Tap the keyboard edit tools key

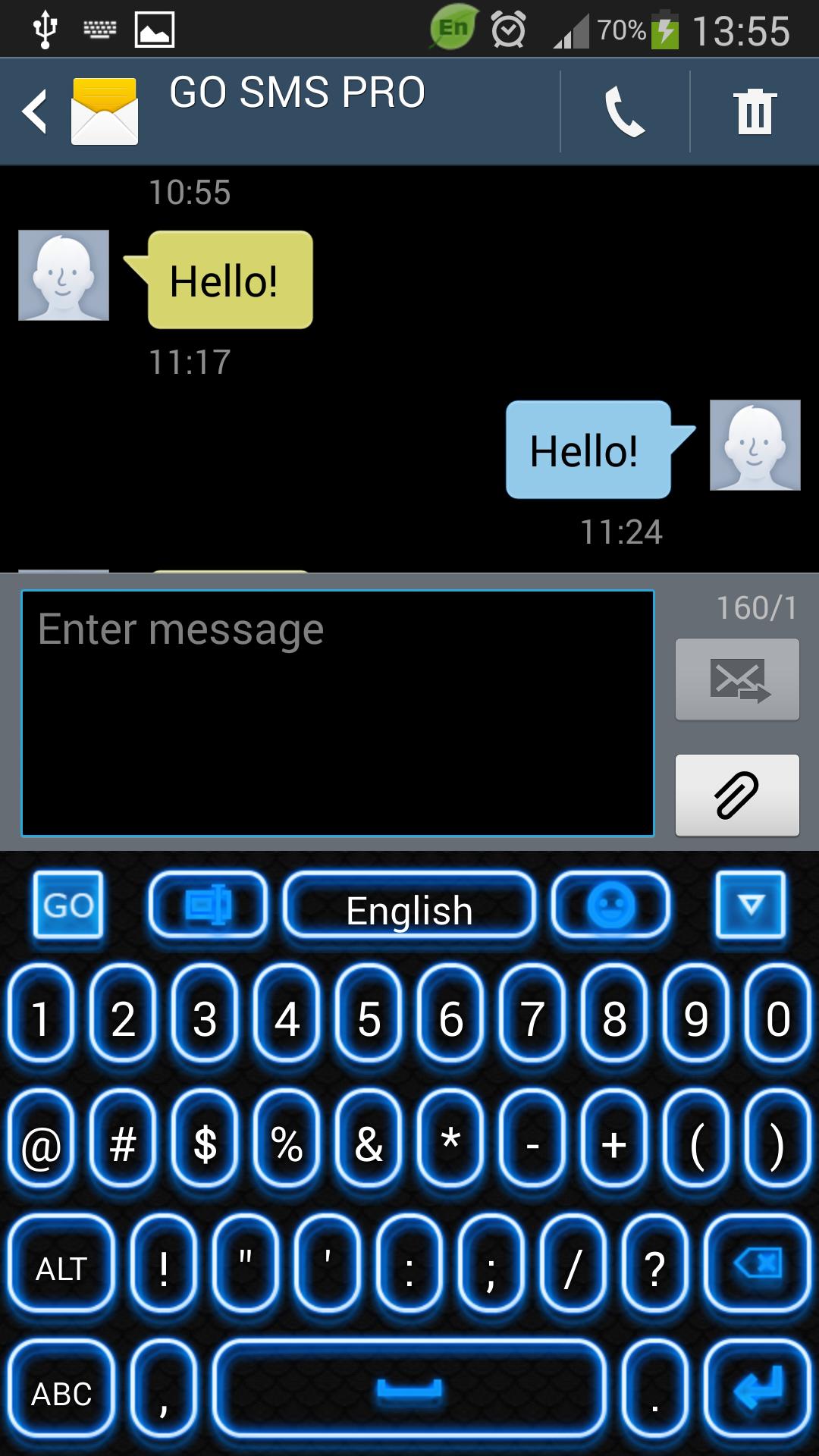click(208, 905)
